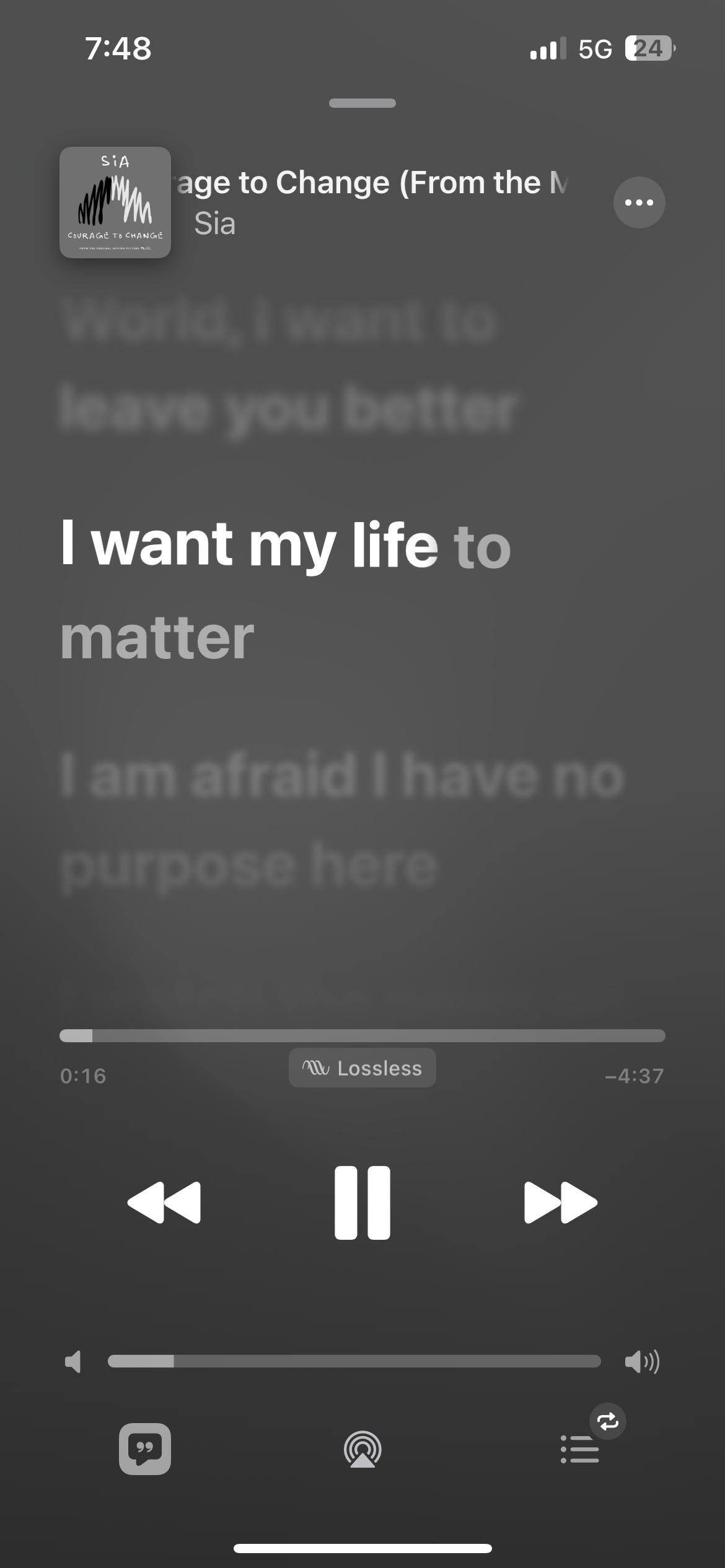Open AirPlay output options
Screen dimensions: 725x1568
pos(362,1449)
